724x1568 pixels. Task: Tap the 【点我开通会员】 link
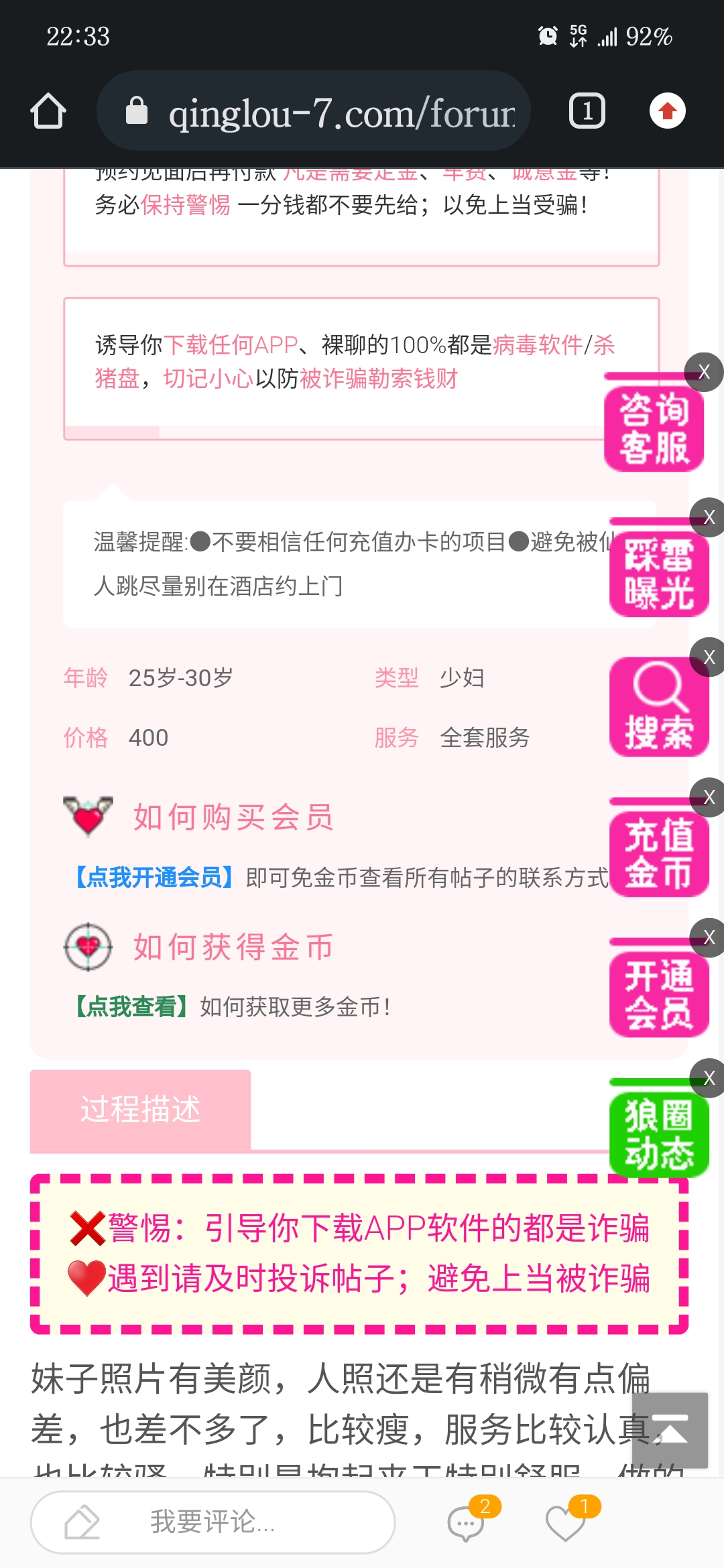coord(154,877)
